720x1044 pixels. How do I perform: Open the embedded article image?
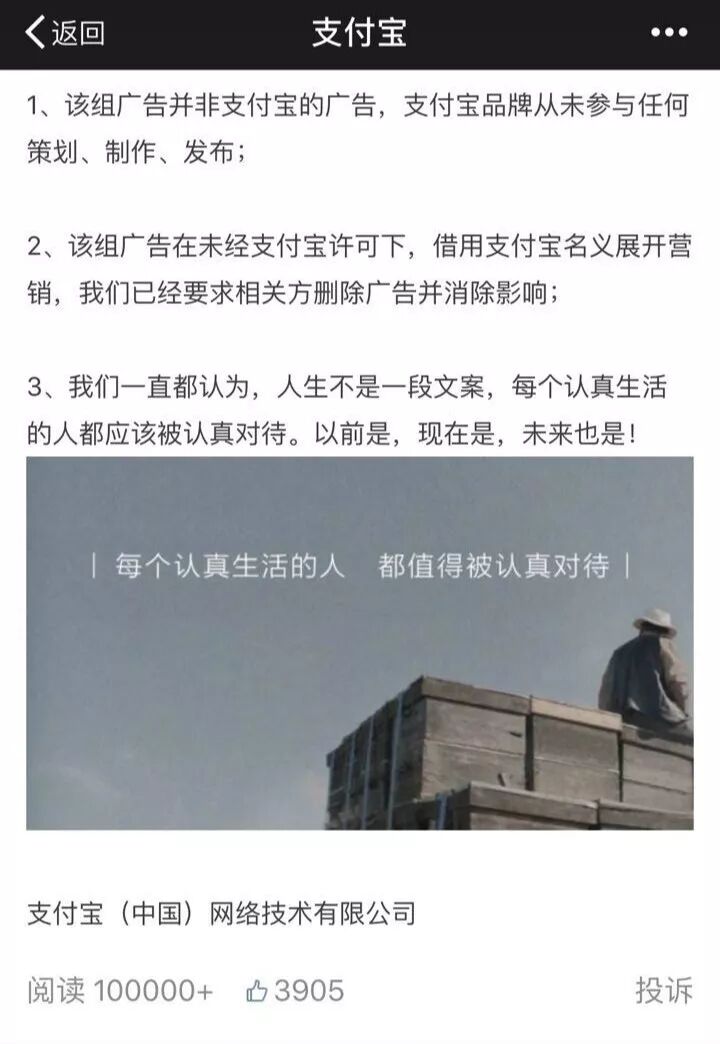point(359,643)
